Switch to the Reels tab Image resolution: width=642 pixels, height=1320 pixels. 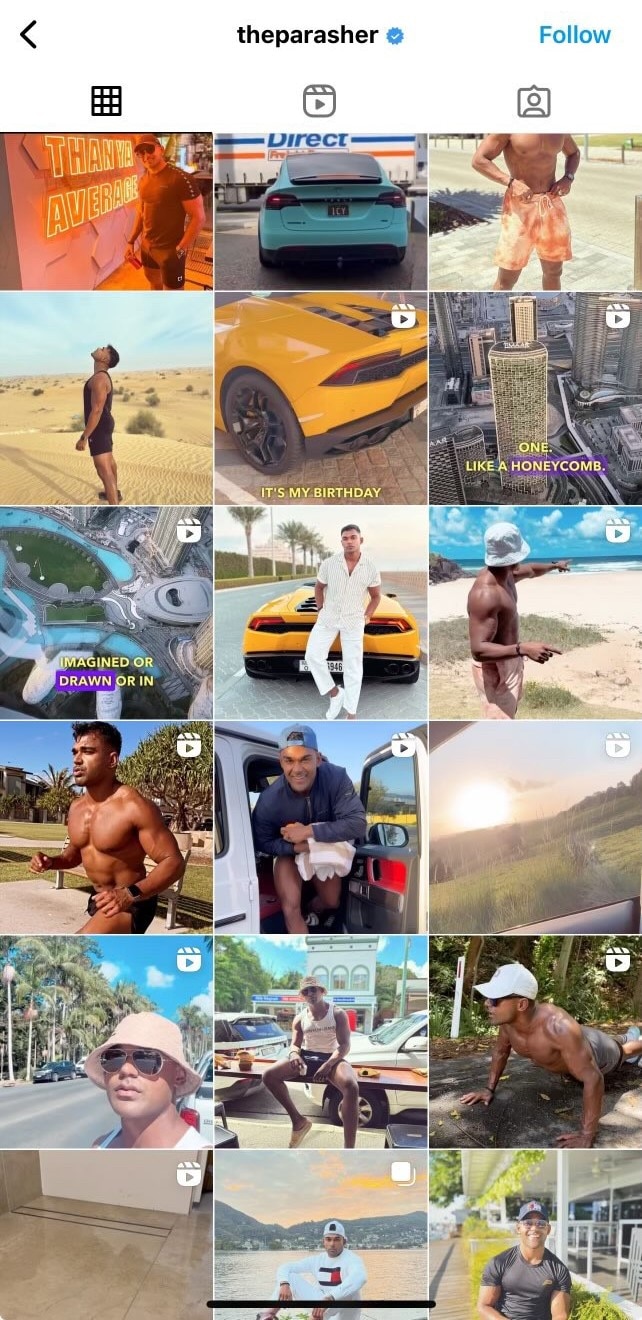(319, 101)
